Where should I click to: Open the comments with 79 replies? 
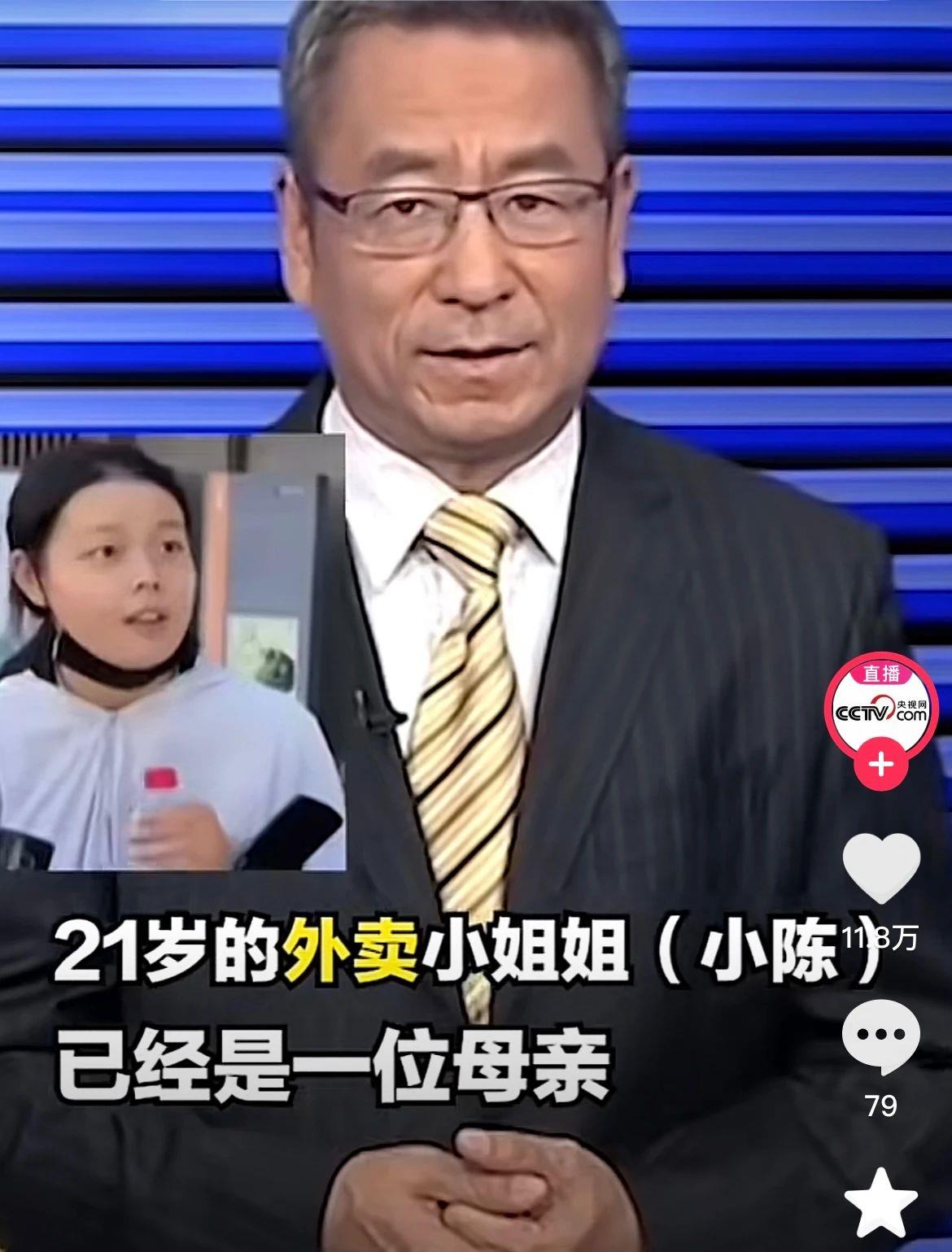[x=881, y=1036]
